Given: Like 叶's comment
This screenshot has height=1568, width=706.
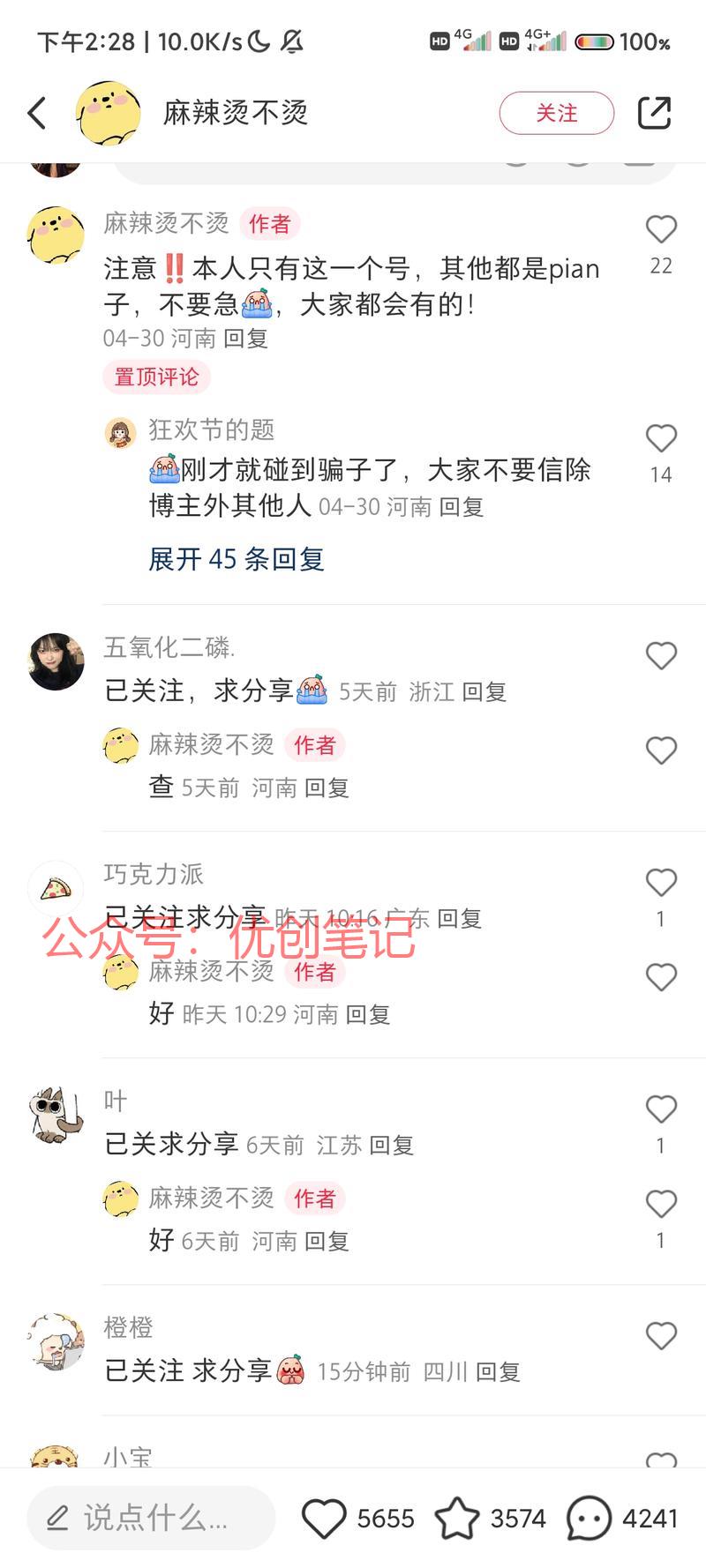Looking at the screenshot, I should (661, 1109).
